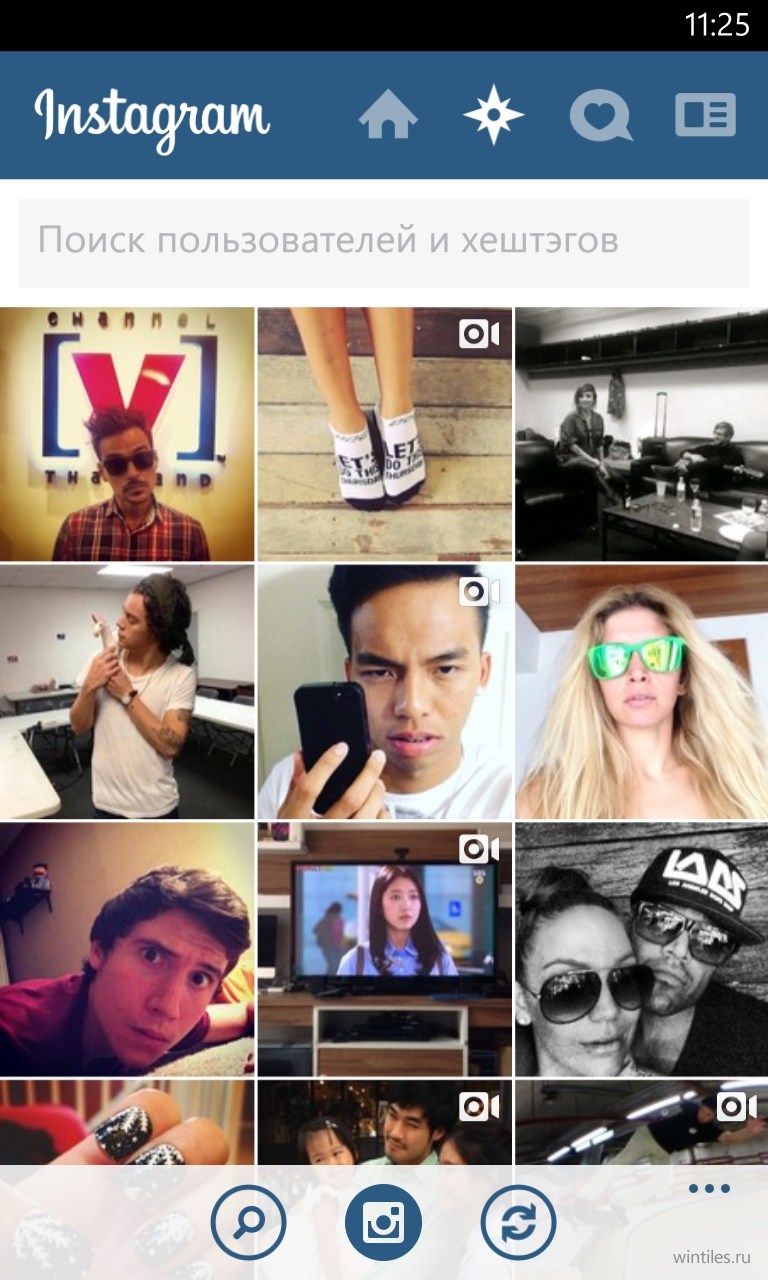This screenshot has width=768, height=1280.
Task: Go to the home feed tab
Action: point(388,115)
